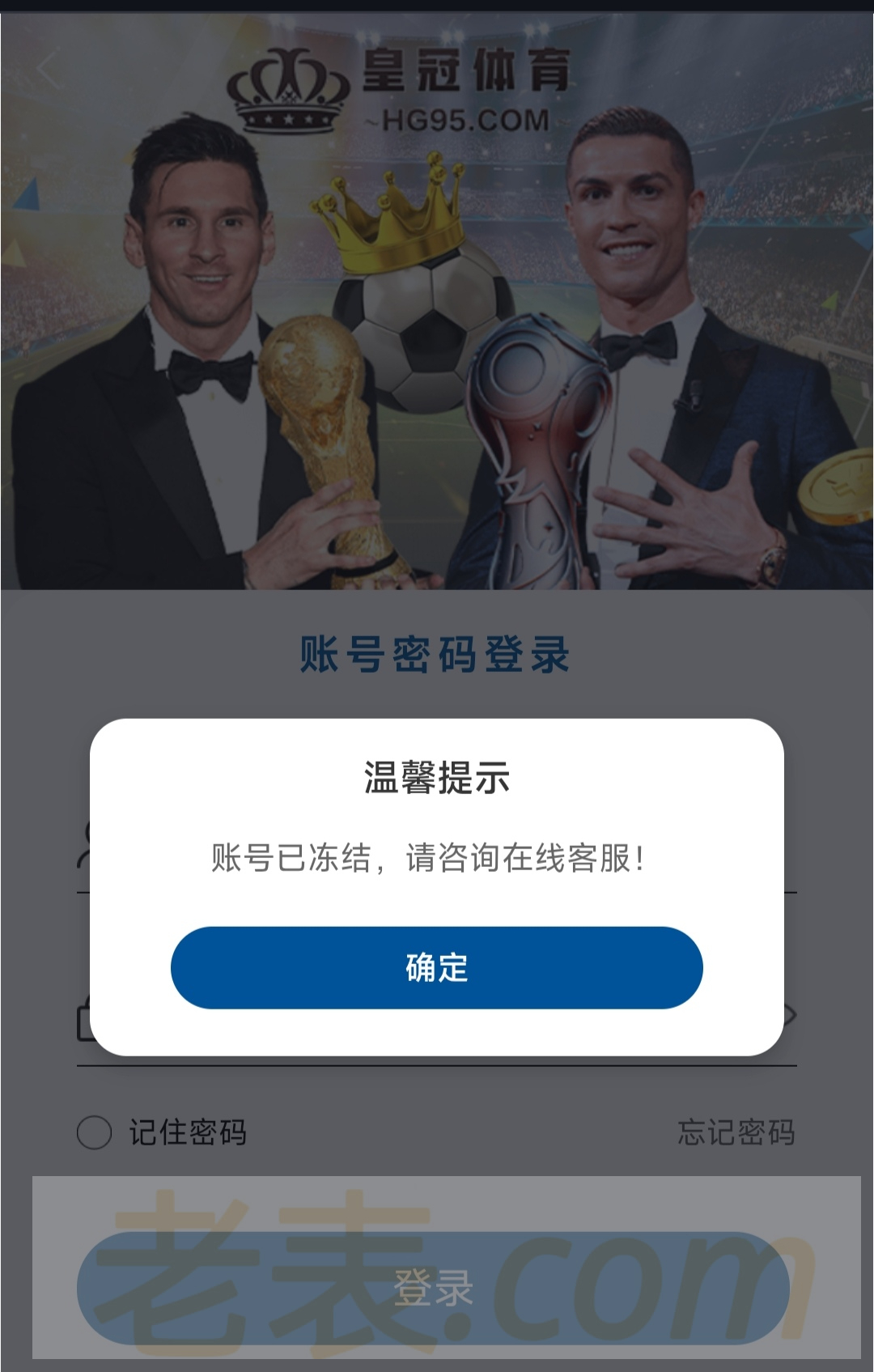
Task: Tap the 登录 button
Action: tap(433, 1287)
